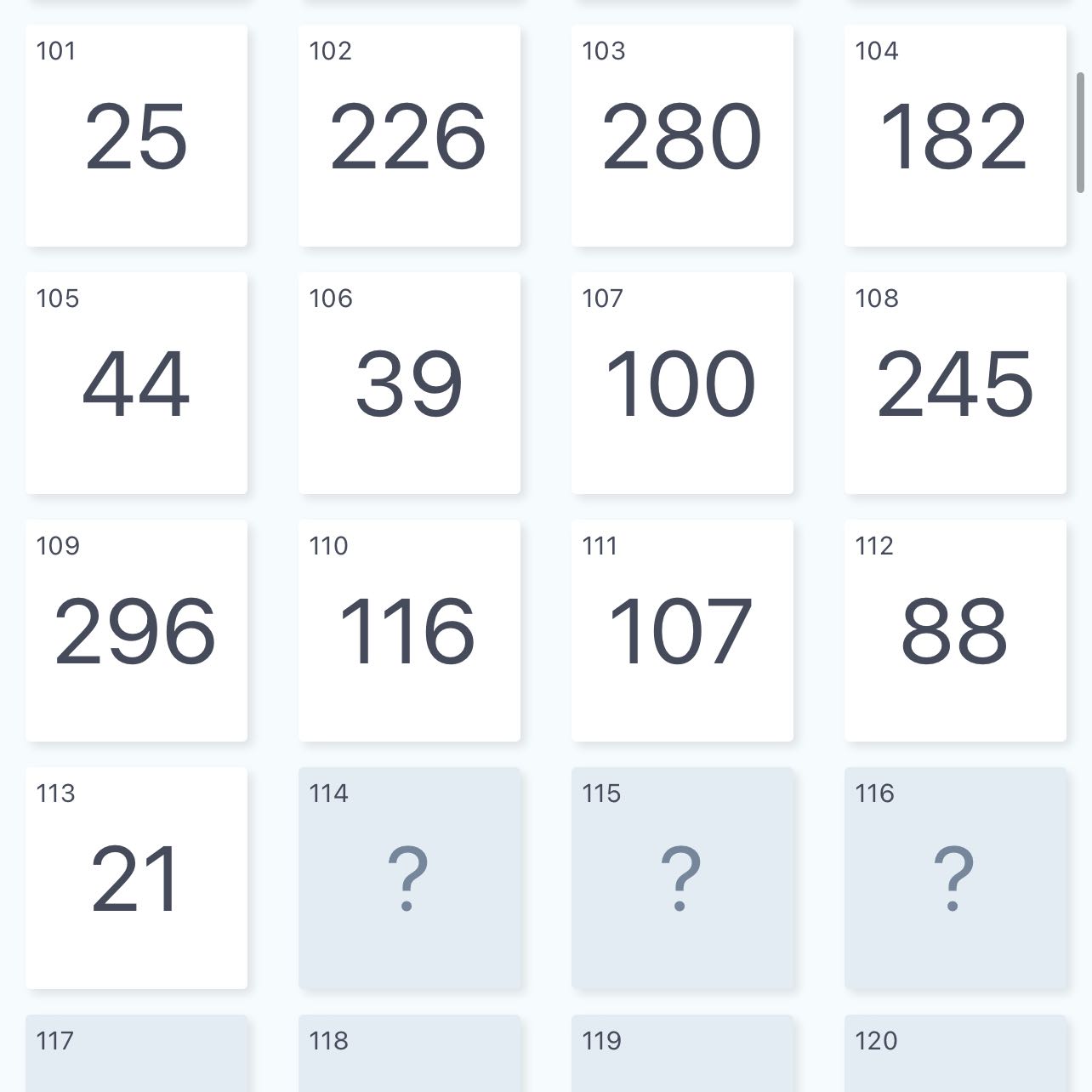Open hidden card 119
The width and height of the screenshot is (1092, 1092).
coord(682,1053)
